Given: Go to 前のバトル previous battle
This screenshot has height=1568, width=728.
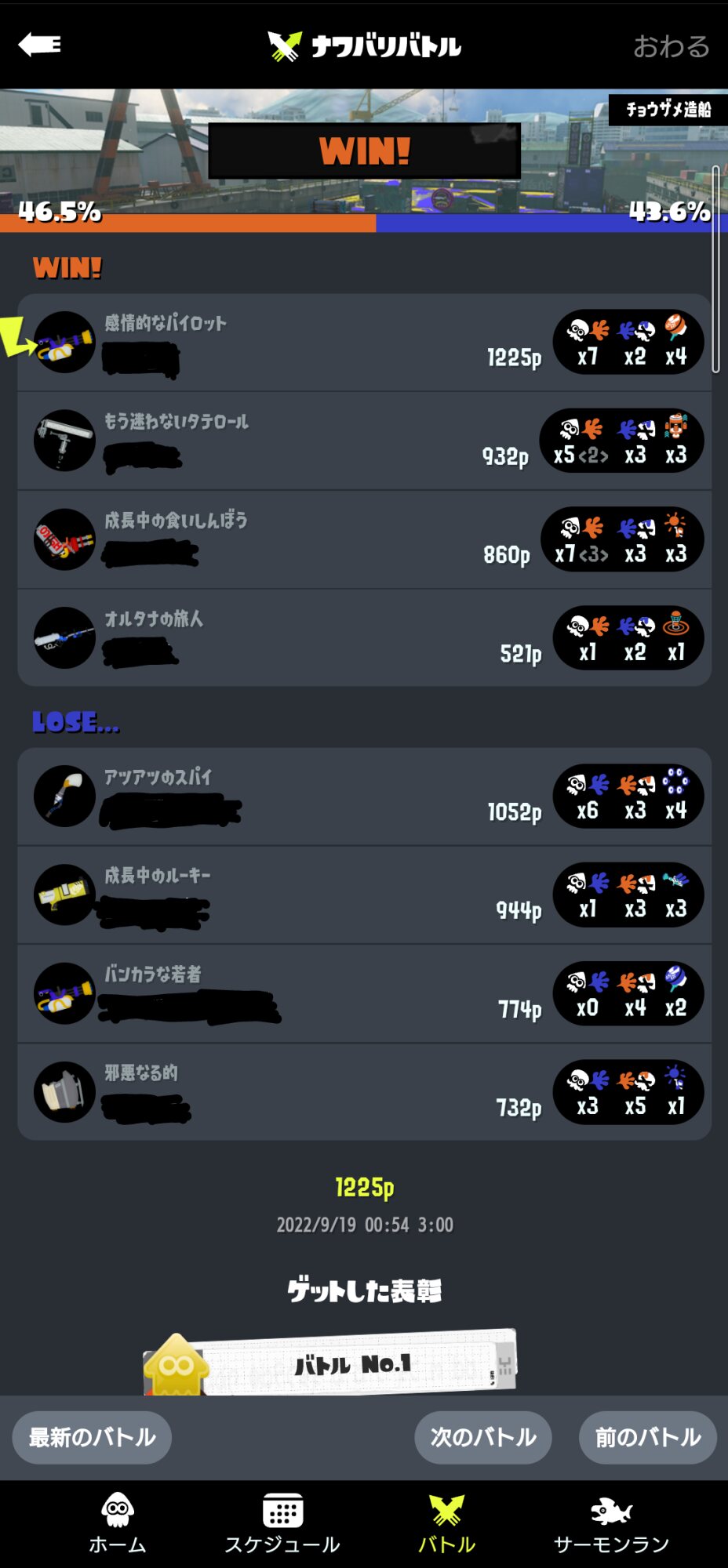Looking at the screenshot, I should (x=647, y=1437).
